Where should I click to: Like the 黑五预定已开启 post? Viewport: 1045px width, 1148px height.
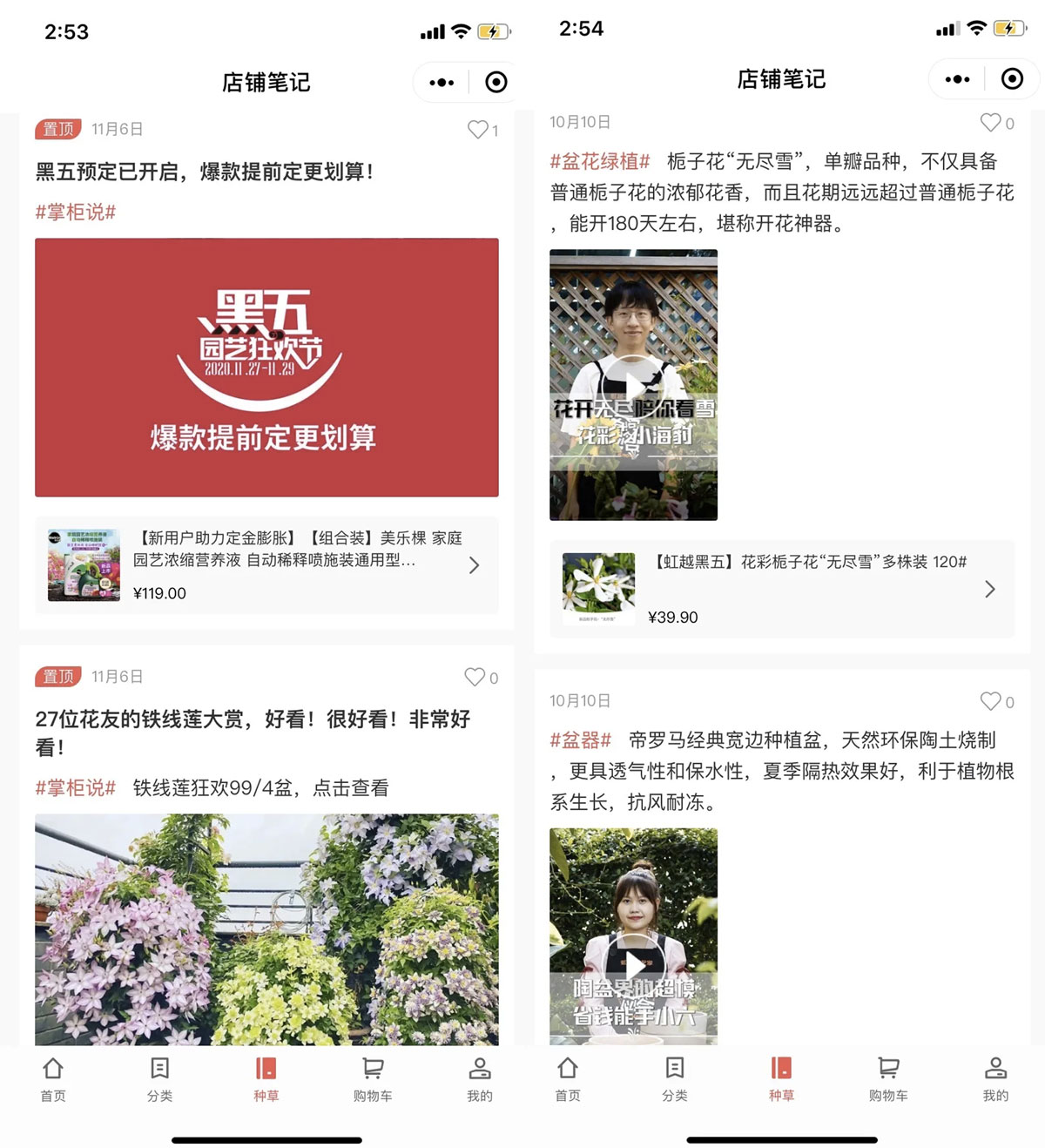pos(477,130)
